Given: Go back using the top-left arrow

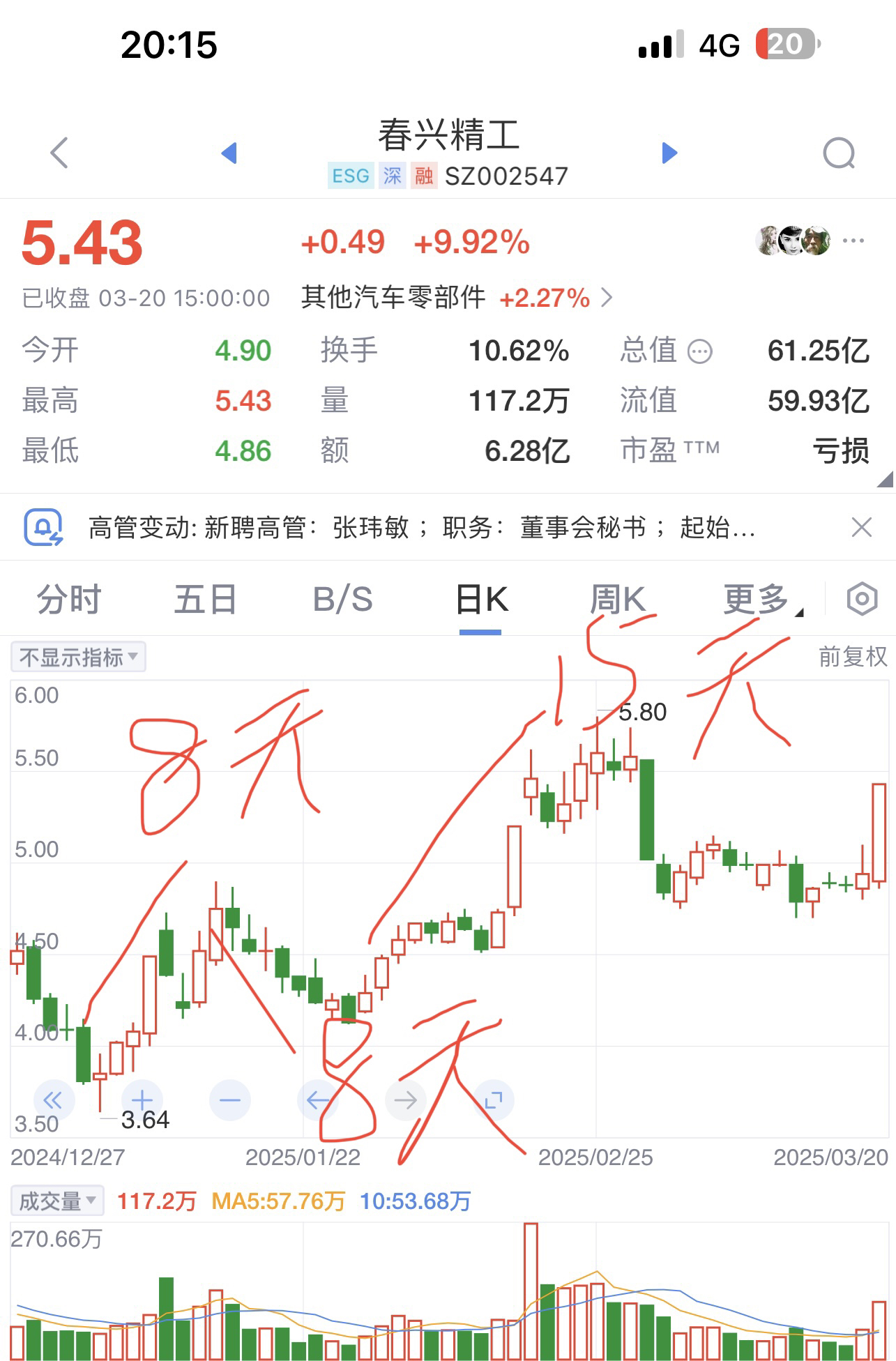Looking at the screenshot, I should pos(60,153).
